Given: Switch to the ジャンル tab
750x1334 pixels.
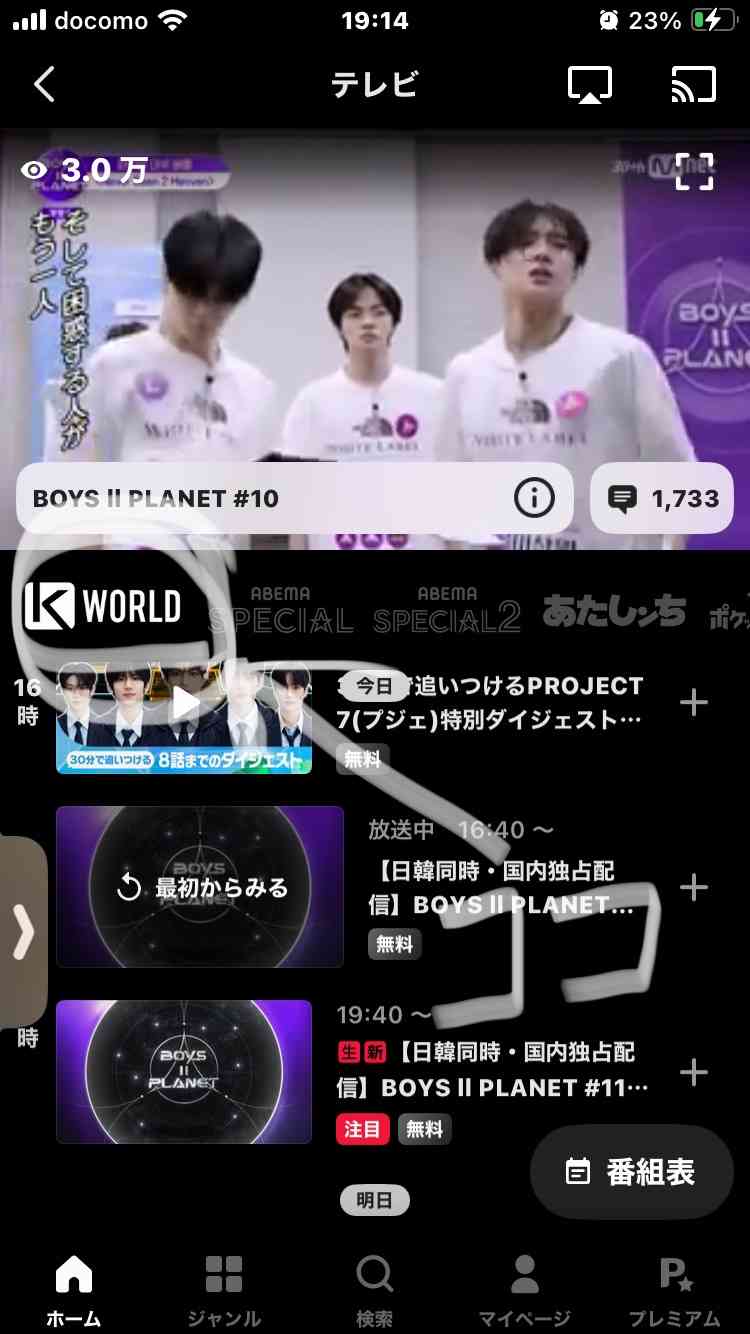Looking at the screenshot, I should point(224,1290).
